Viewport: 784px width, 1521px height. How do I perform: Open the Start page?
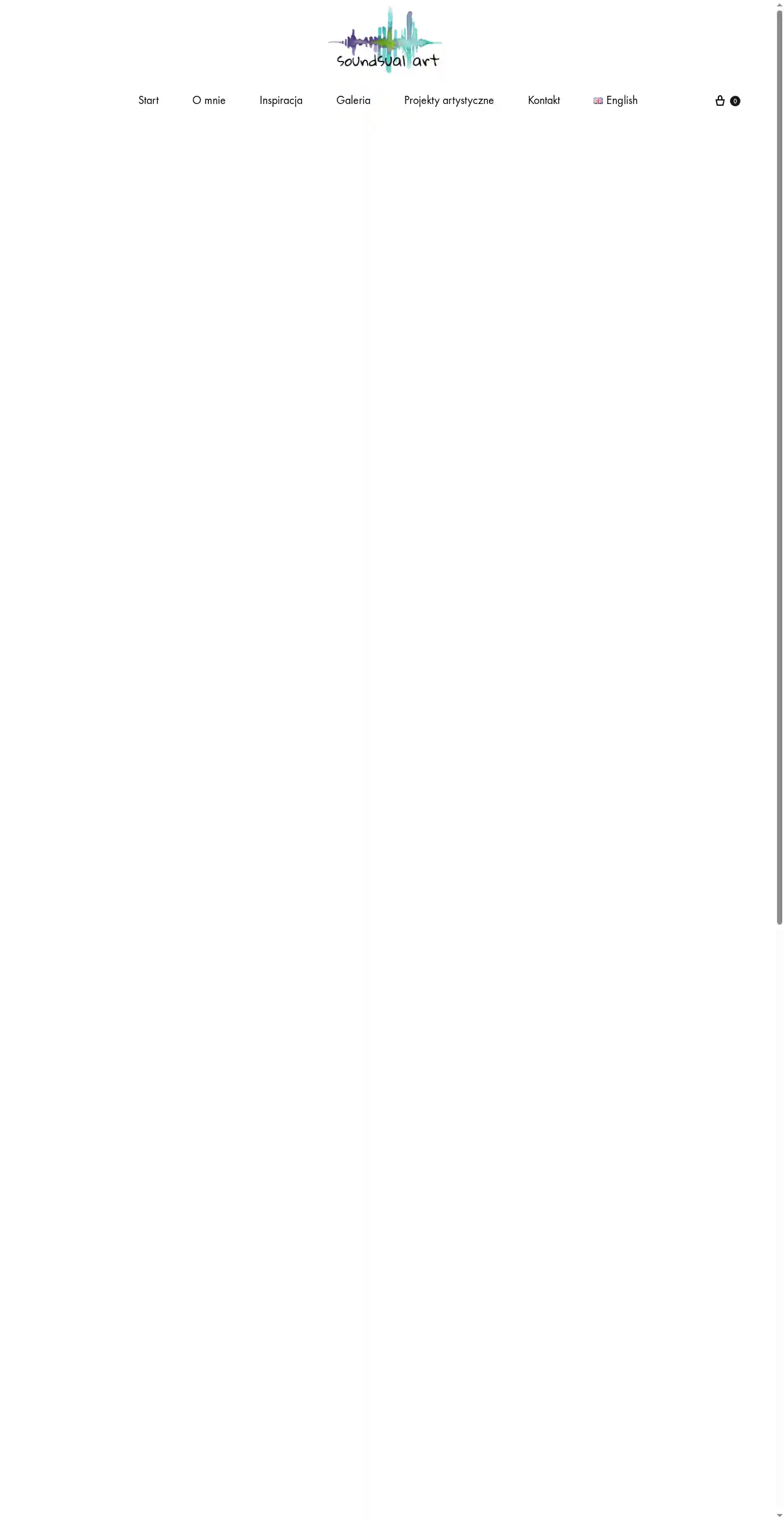click(148, 100)
